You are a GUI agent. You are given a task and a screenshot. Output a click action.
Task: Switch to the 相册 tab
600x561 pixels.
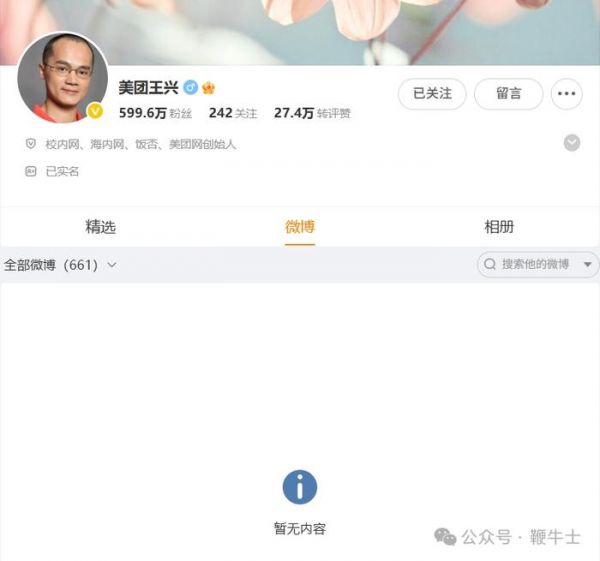tap(499, 227)
